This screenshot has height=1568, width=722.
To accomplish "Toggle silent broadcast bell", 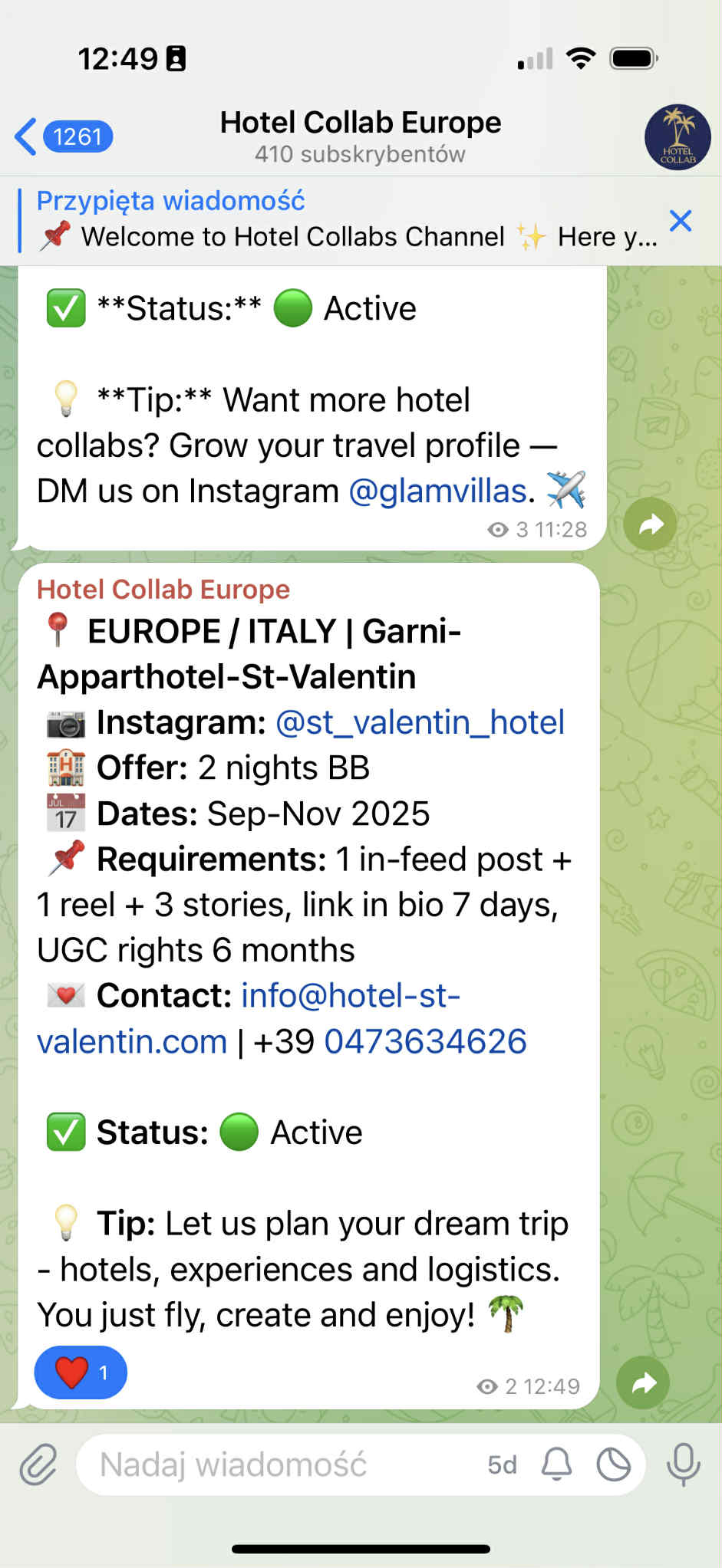I will (557, 1465).
